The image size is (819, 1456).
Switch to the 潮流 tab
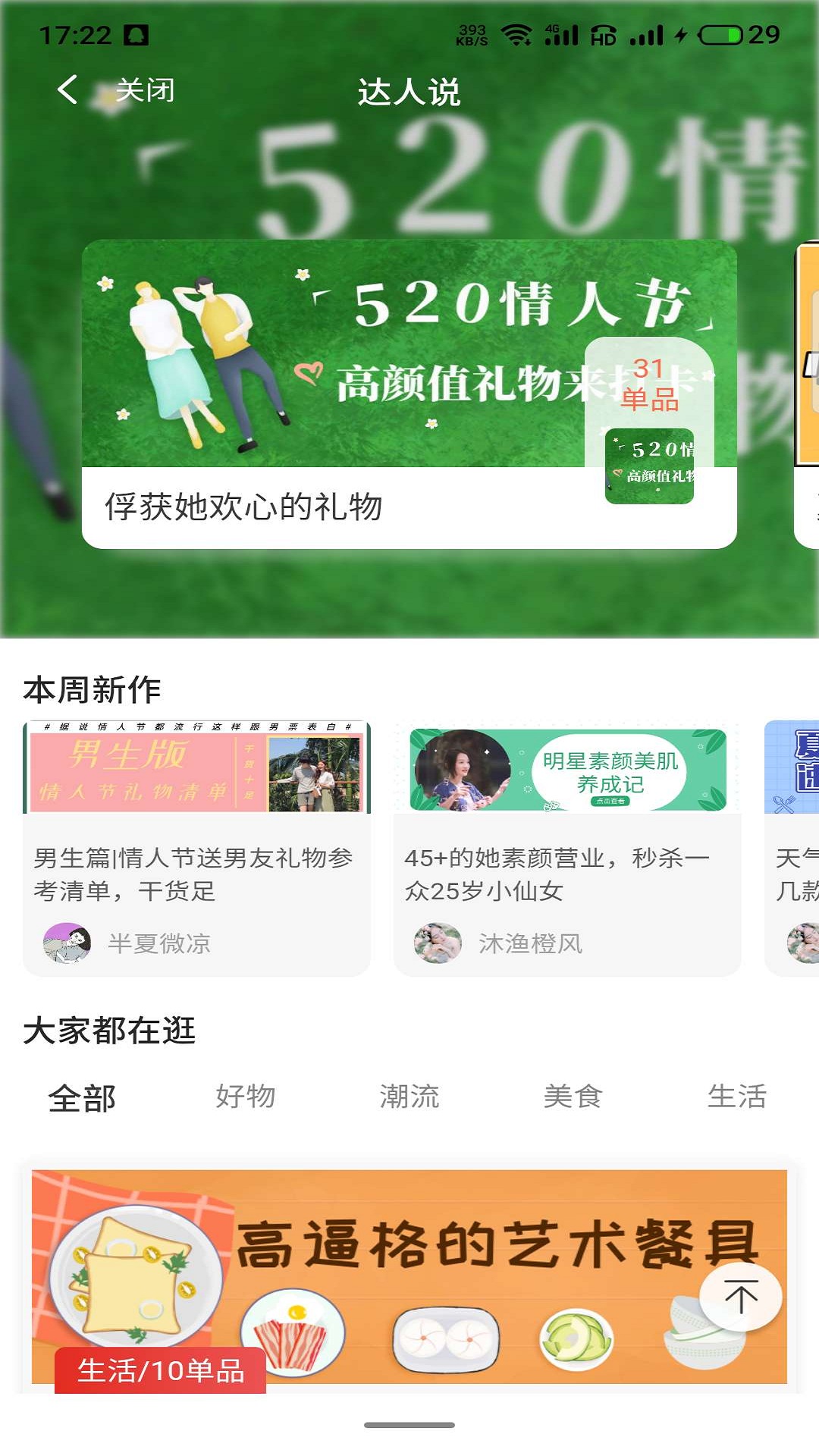(409, 1097)
